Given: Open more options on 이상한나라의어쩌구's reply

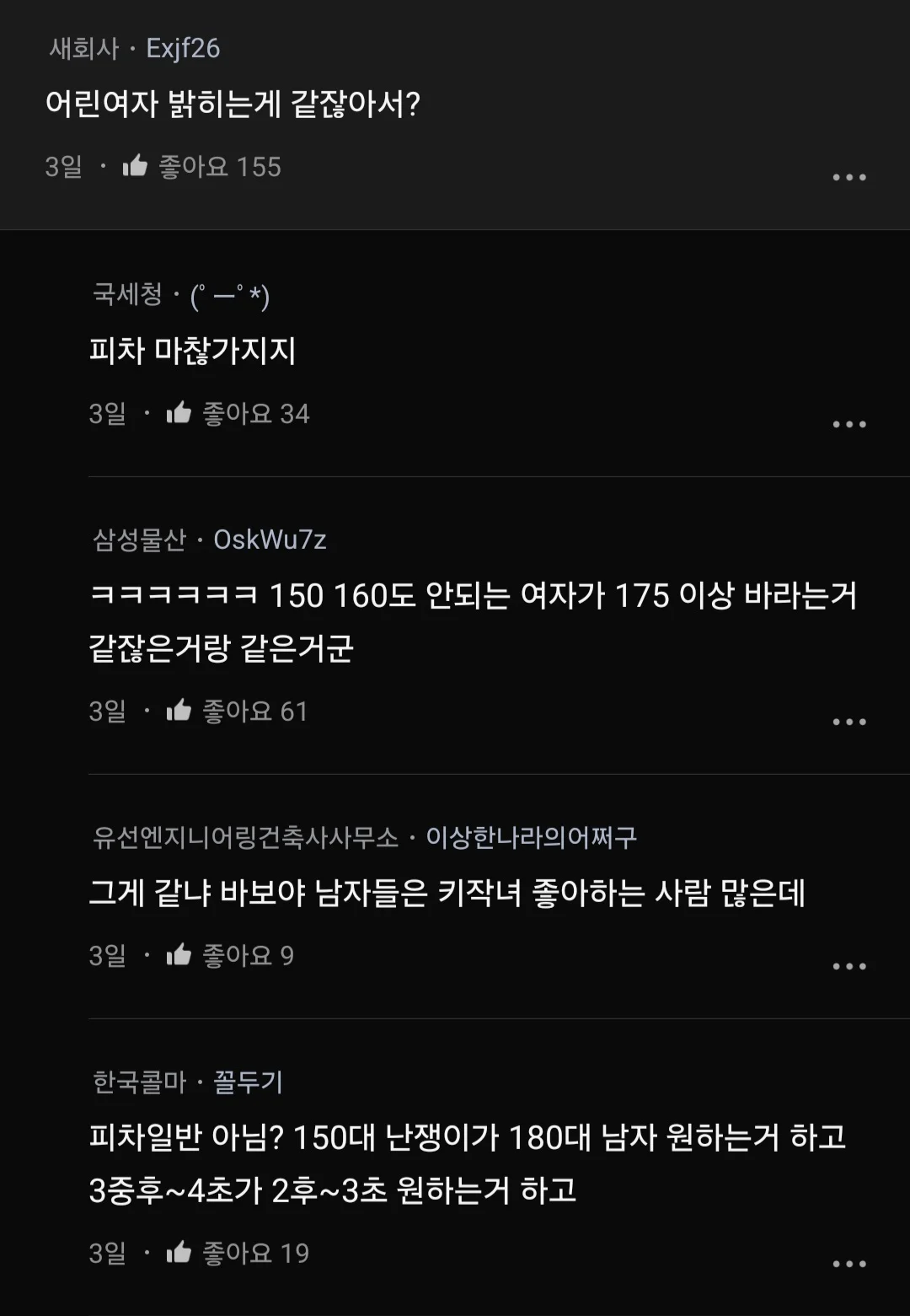Looking at the screenshot, I should [x=848, y=966].
